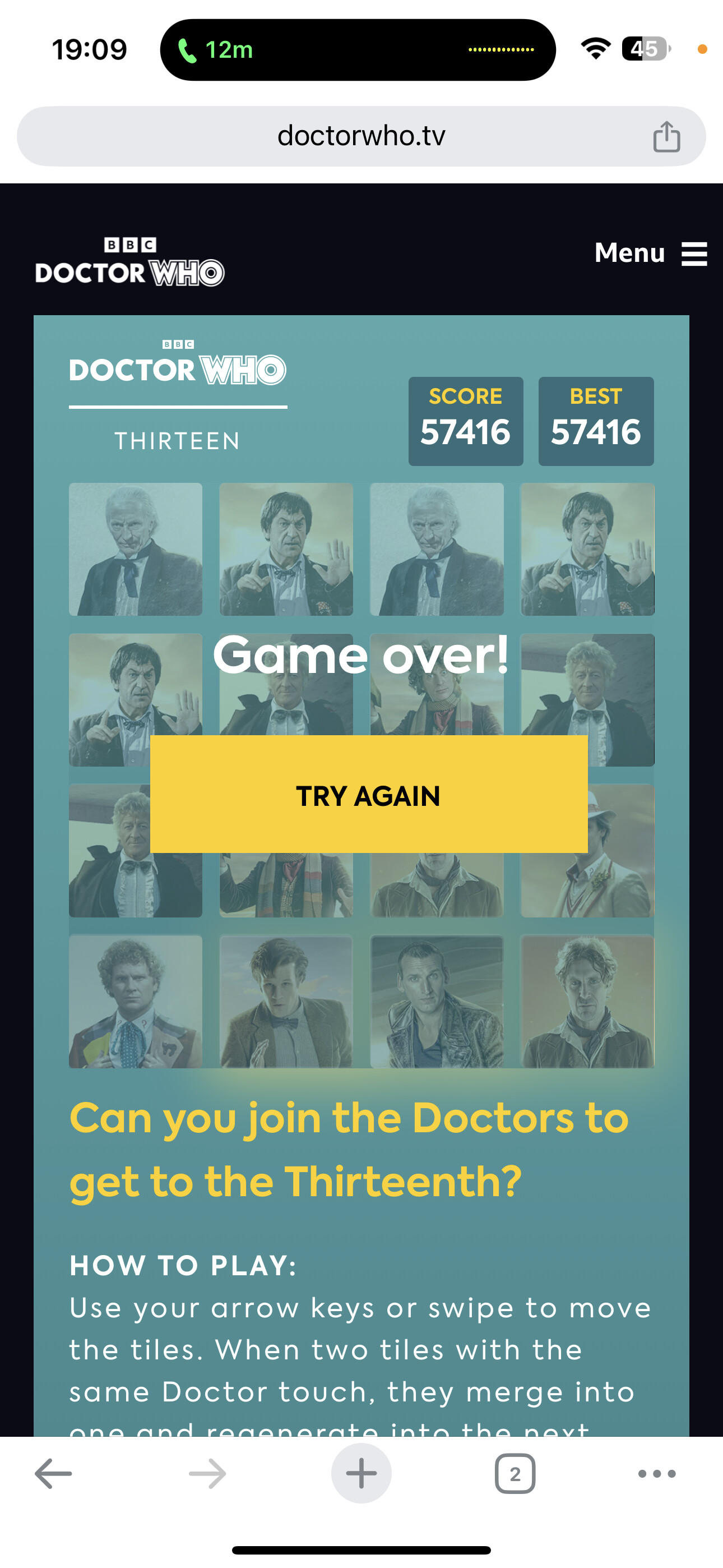Tap TRY AGAIN to restart the game
Viewport: 723px width, 1568px height.
[369, 794]
